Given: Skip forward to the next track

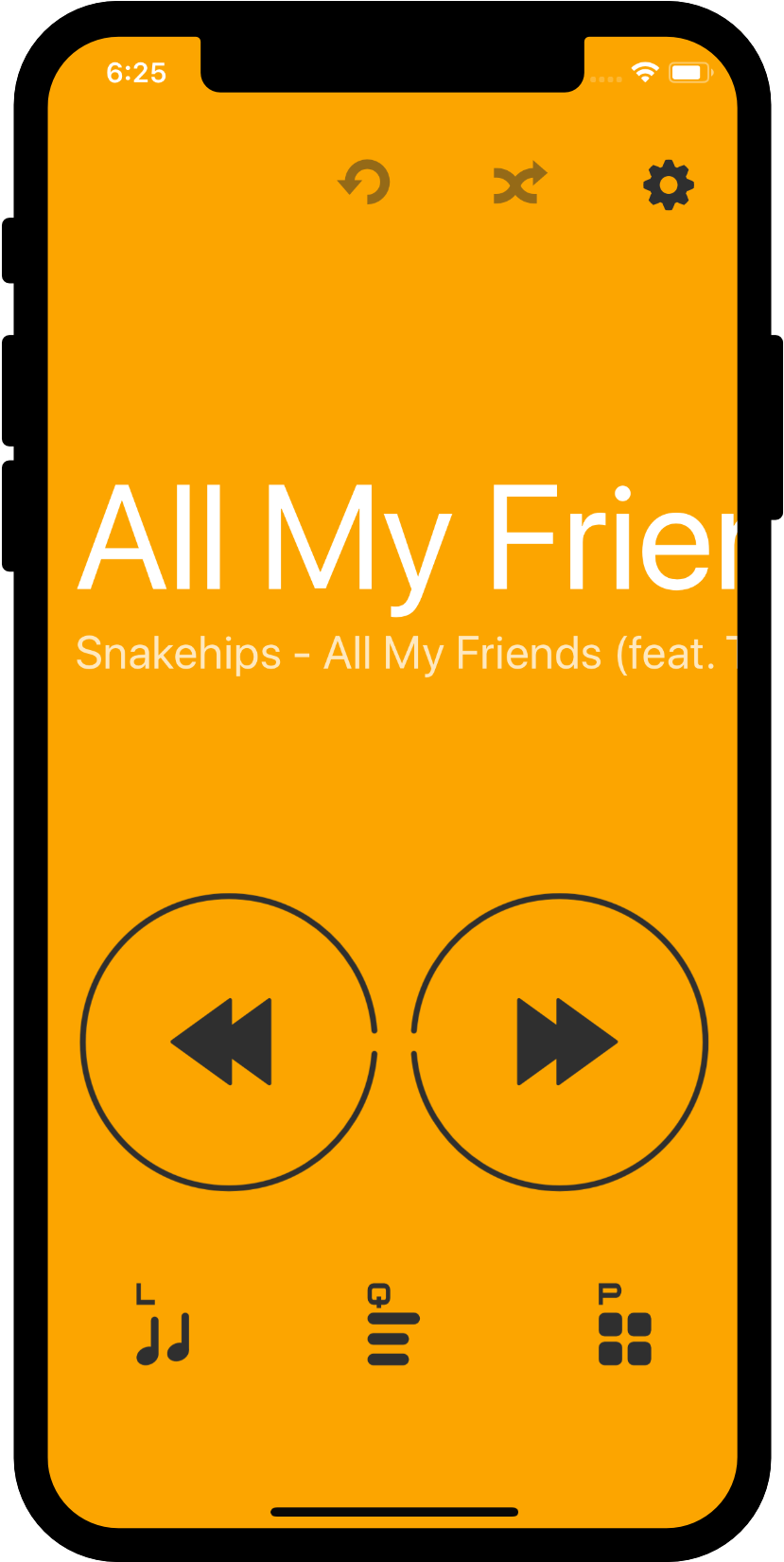Looking at the screenshot, I should pos(560,1042).
